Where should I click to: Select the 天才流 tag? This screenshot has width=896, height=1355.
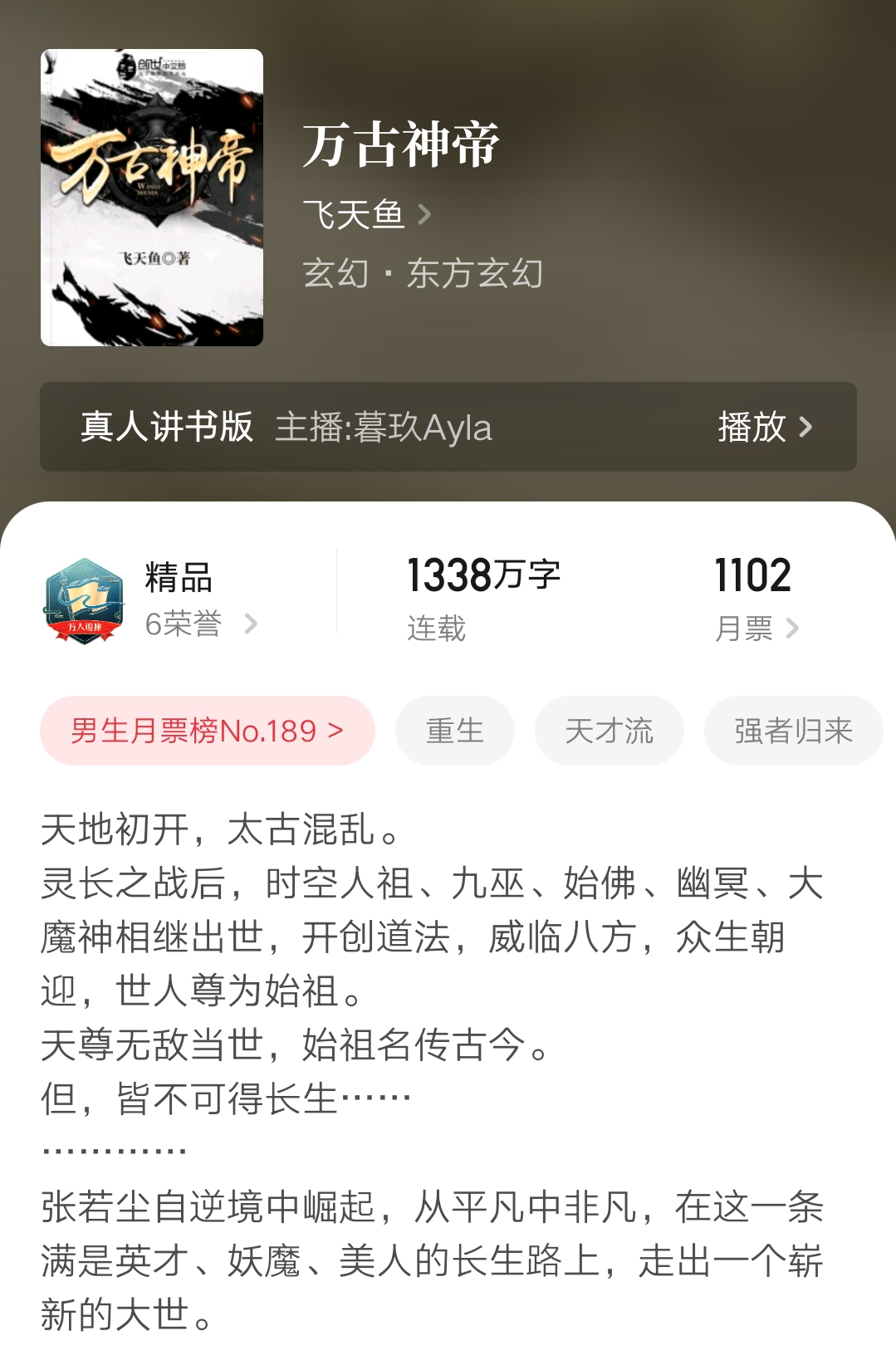click(x=609, y=730)
